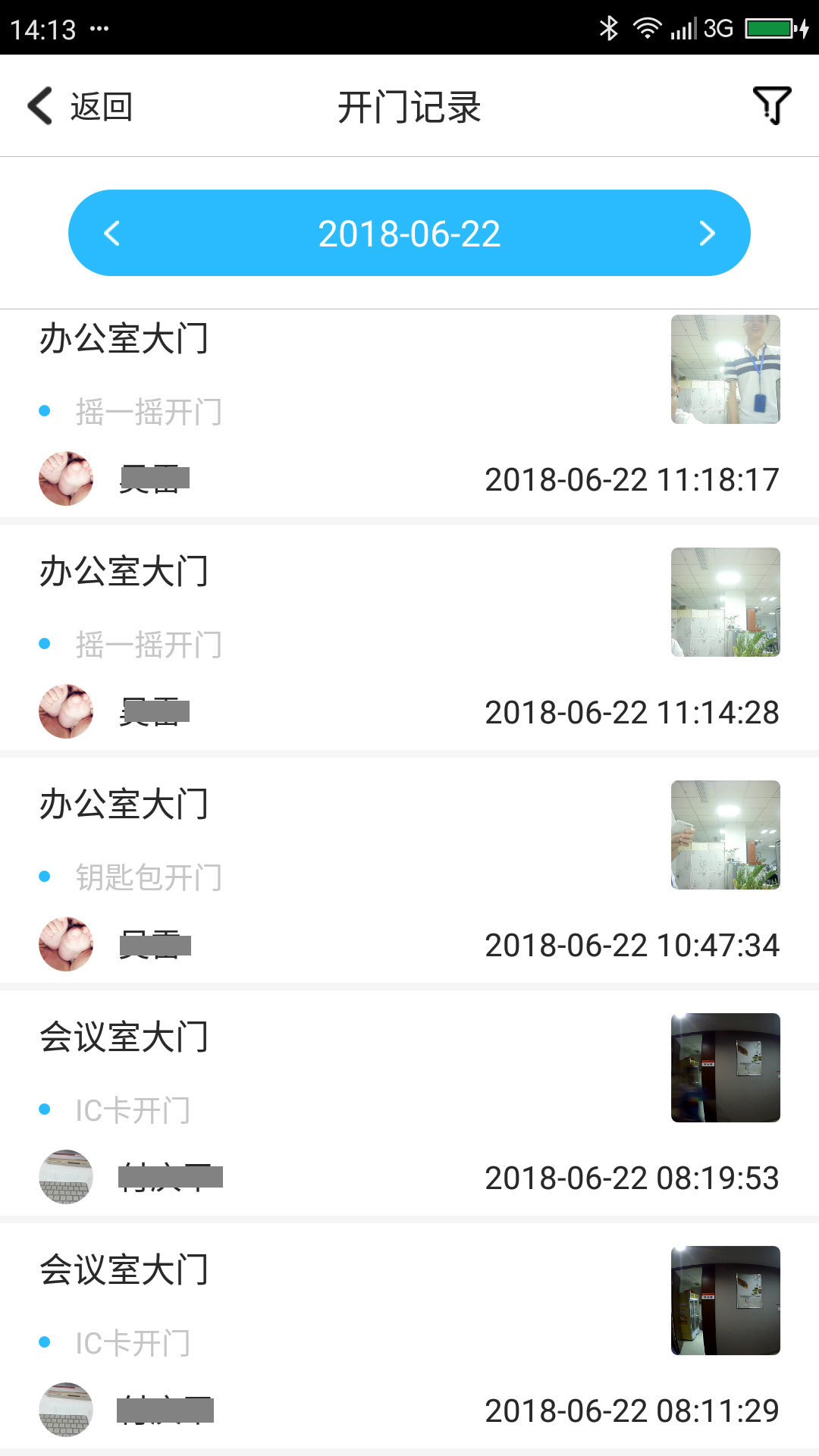This screenshot has width=819, height=1456.
Task: Open the filter funnel icon
Action: (x=771, y=105)
